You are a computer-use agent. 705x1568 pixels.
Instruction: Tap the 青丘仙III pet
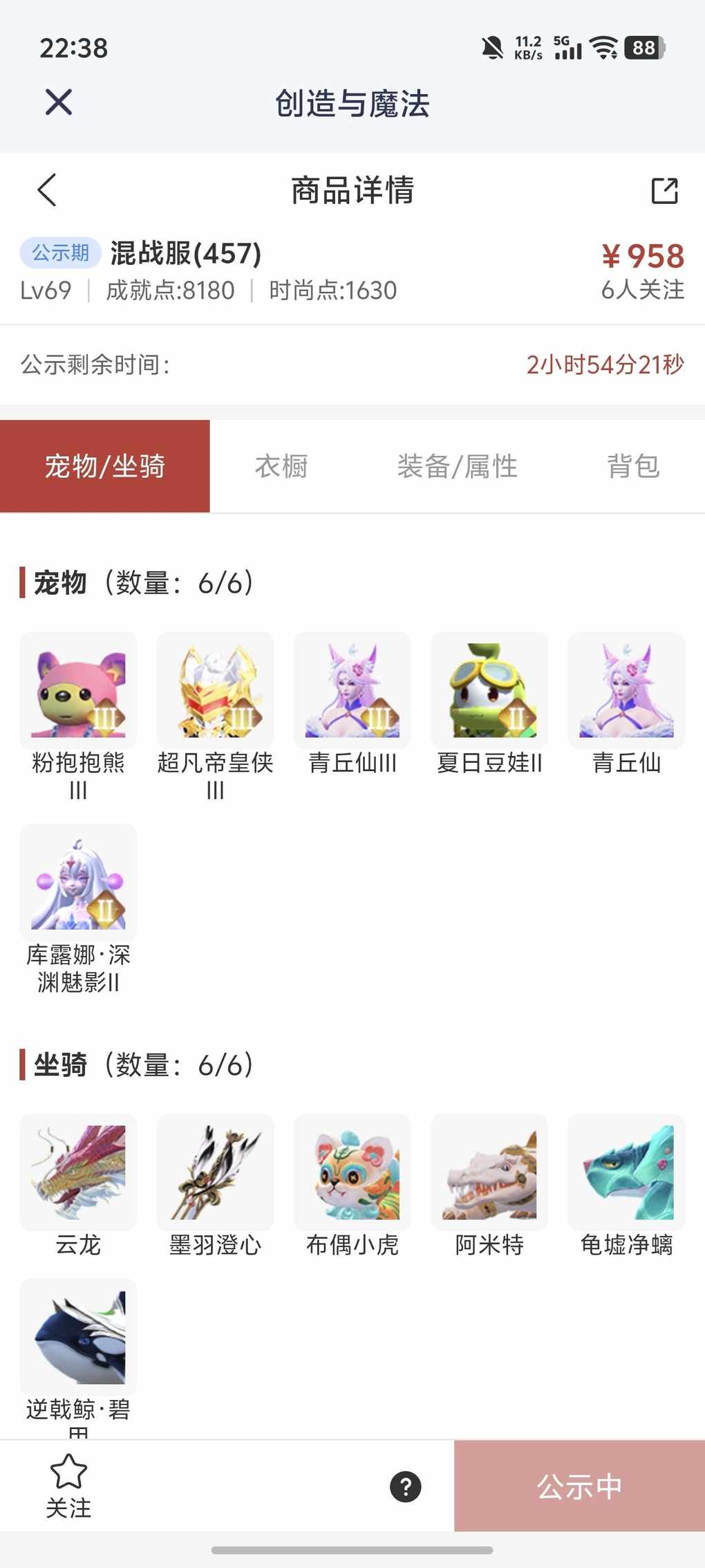pyautogui.click(x=352, y=690)
